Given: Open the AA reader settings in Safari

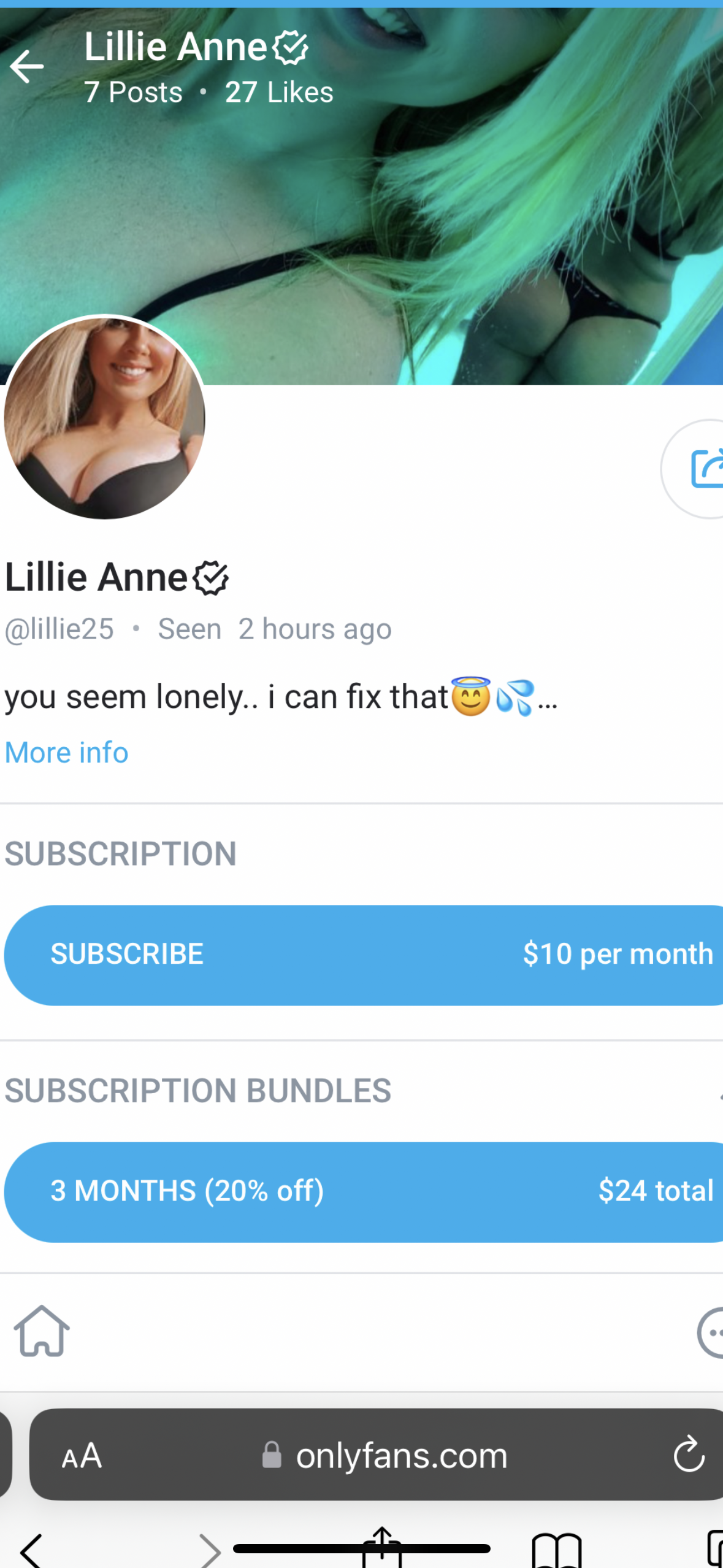Looking at the screenshot, I should click(82, 1456).
